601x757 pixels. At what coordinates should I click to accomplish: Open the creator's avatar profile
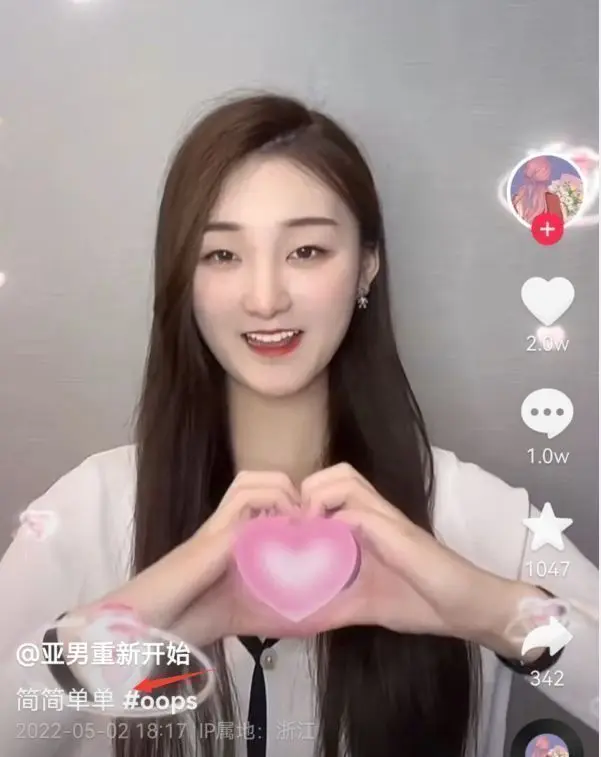(x=546, y=188)
